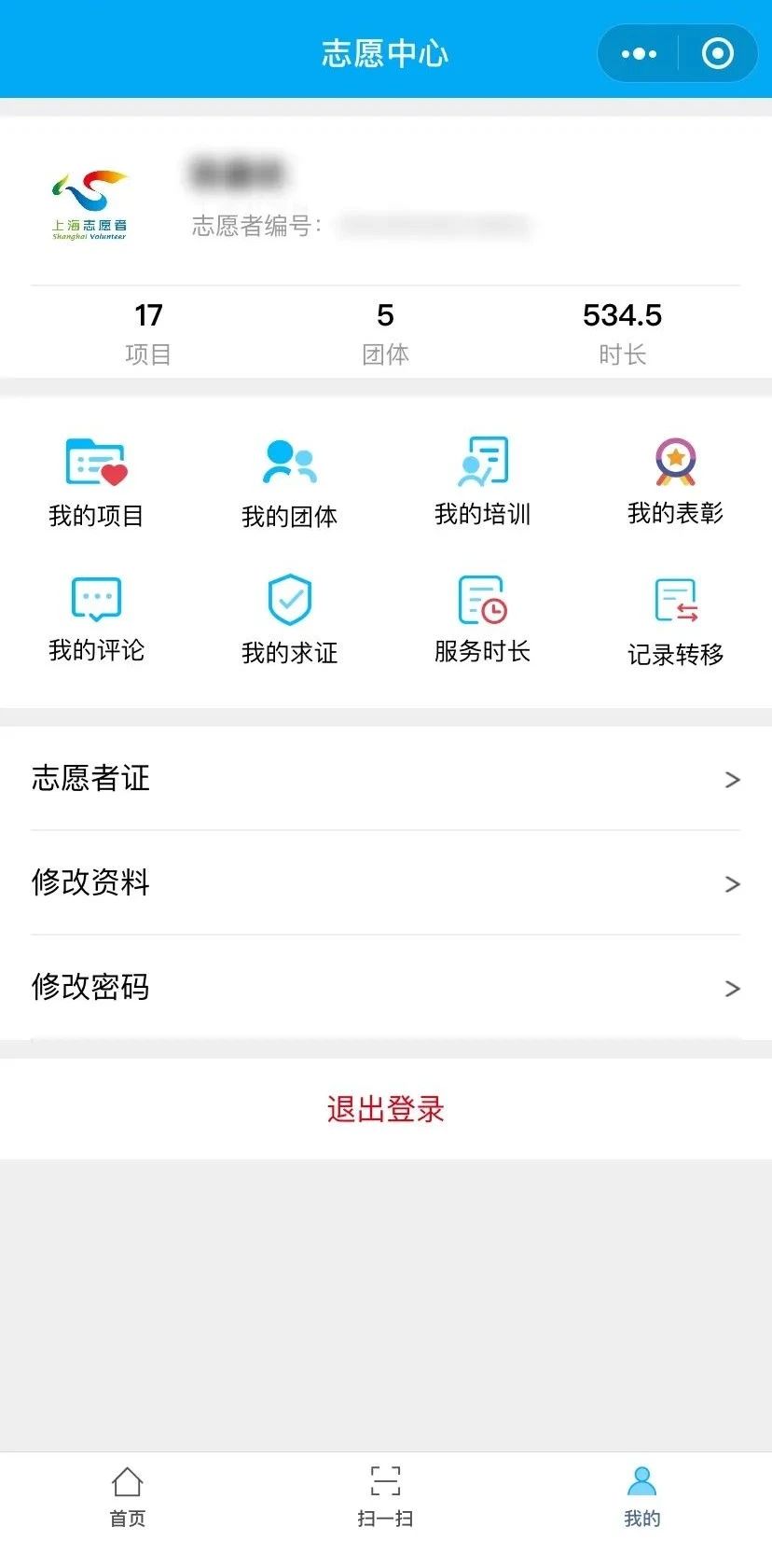Launch the 扫一扫 scanner tab
This screenshot has height=1568, width=772.
click(x=385, y=1497)
